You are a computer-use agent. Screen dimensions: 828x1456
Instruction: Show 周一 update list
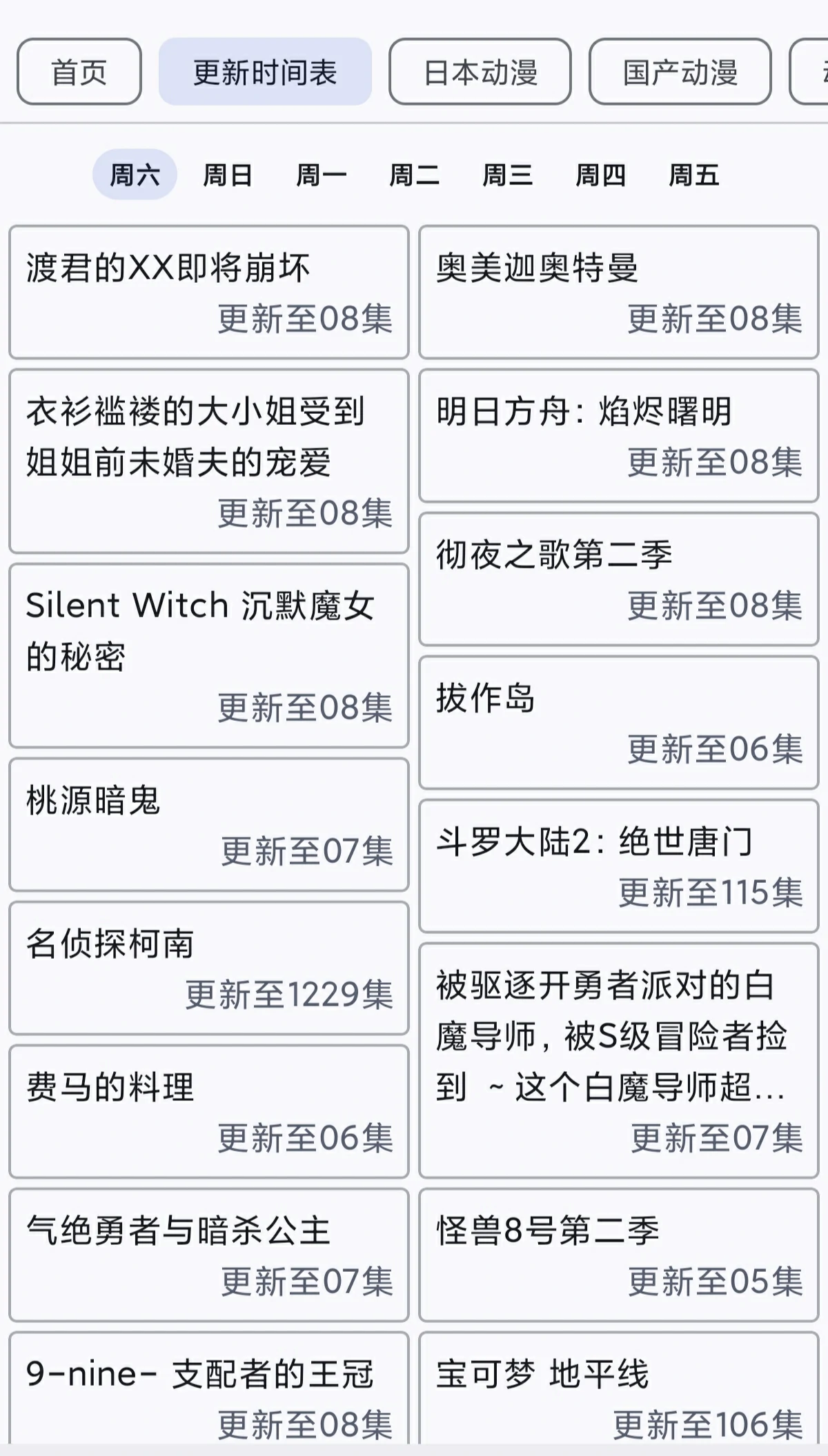321,174
